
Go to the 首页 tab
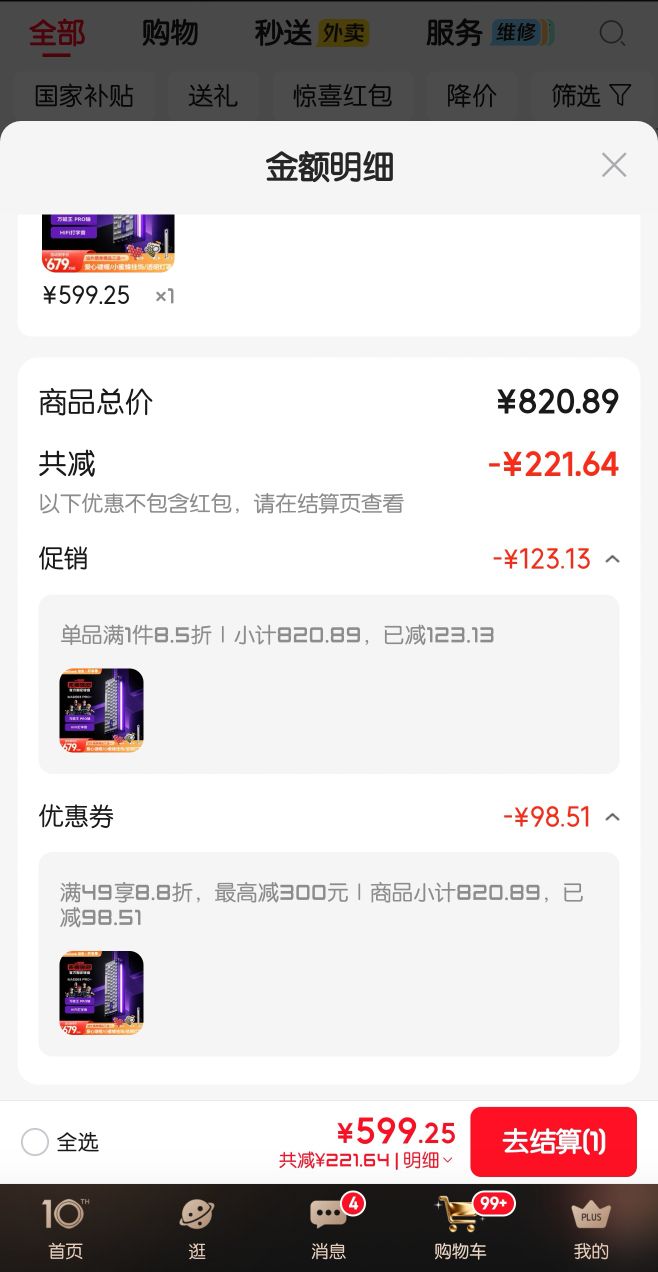65,1228
